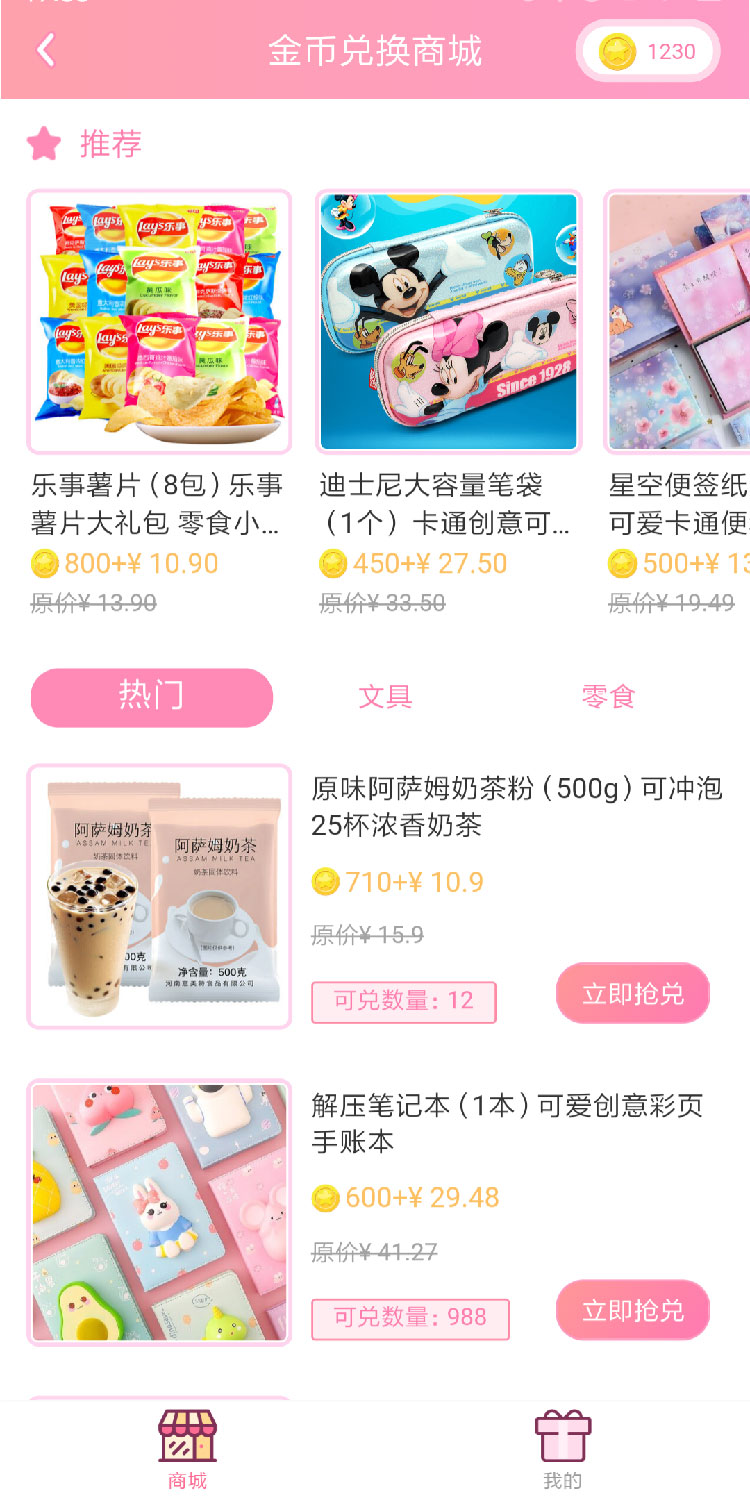The height and width of the screenshot is (1500, 750).
Task: Open the 1230 gold coin balance
Action: 648,51
